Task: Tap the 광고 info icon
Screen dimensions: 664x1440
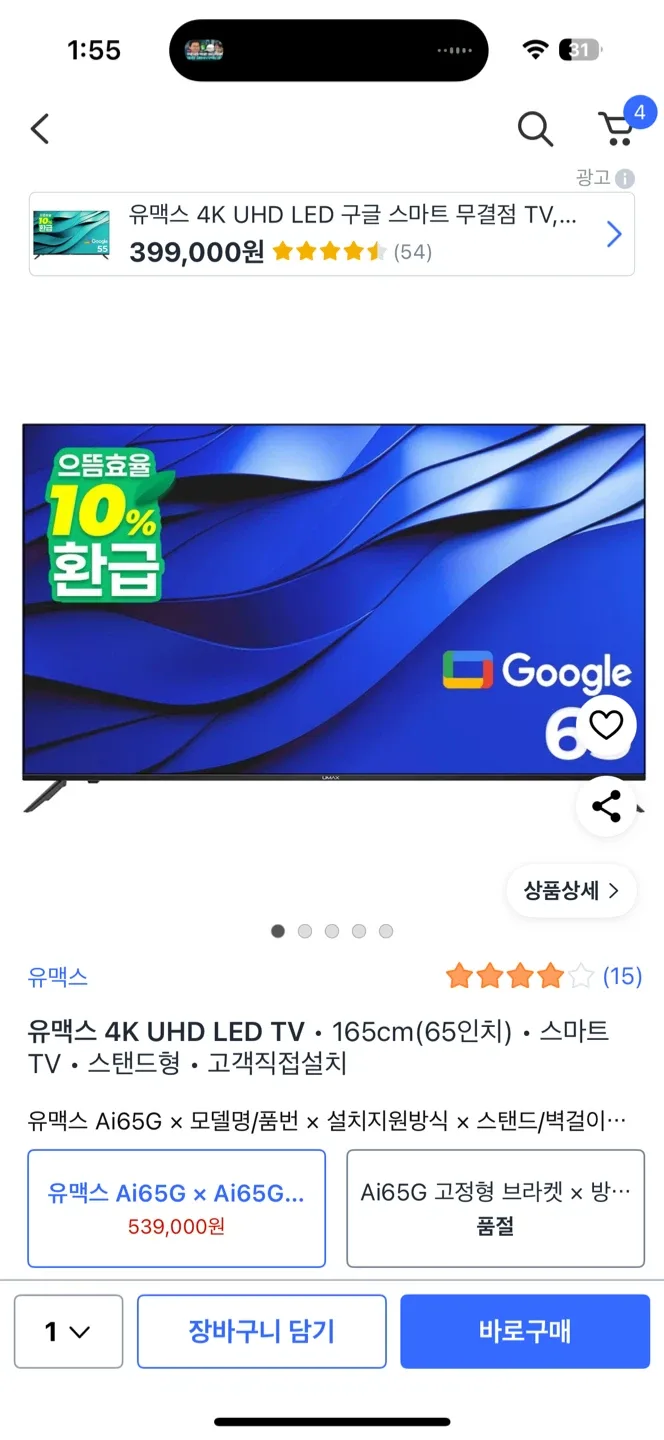Action: 625,179
